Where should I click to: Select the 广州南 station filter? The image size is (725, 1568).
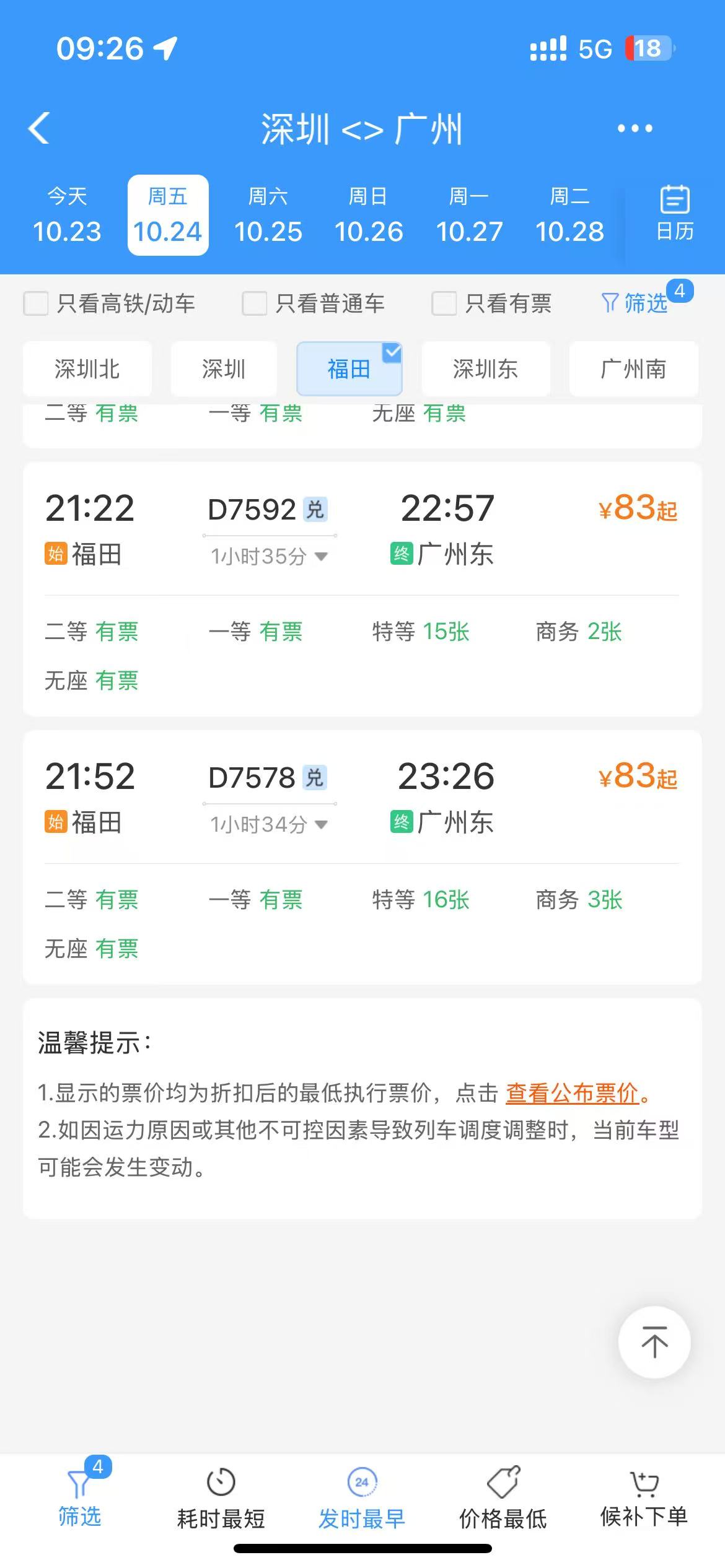[x=633, y=368]
